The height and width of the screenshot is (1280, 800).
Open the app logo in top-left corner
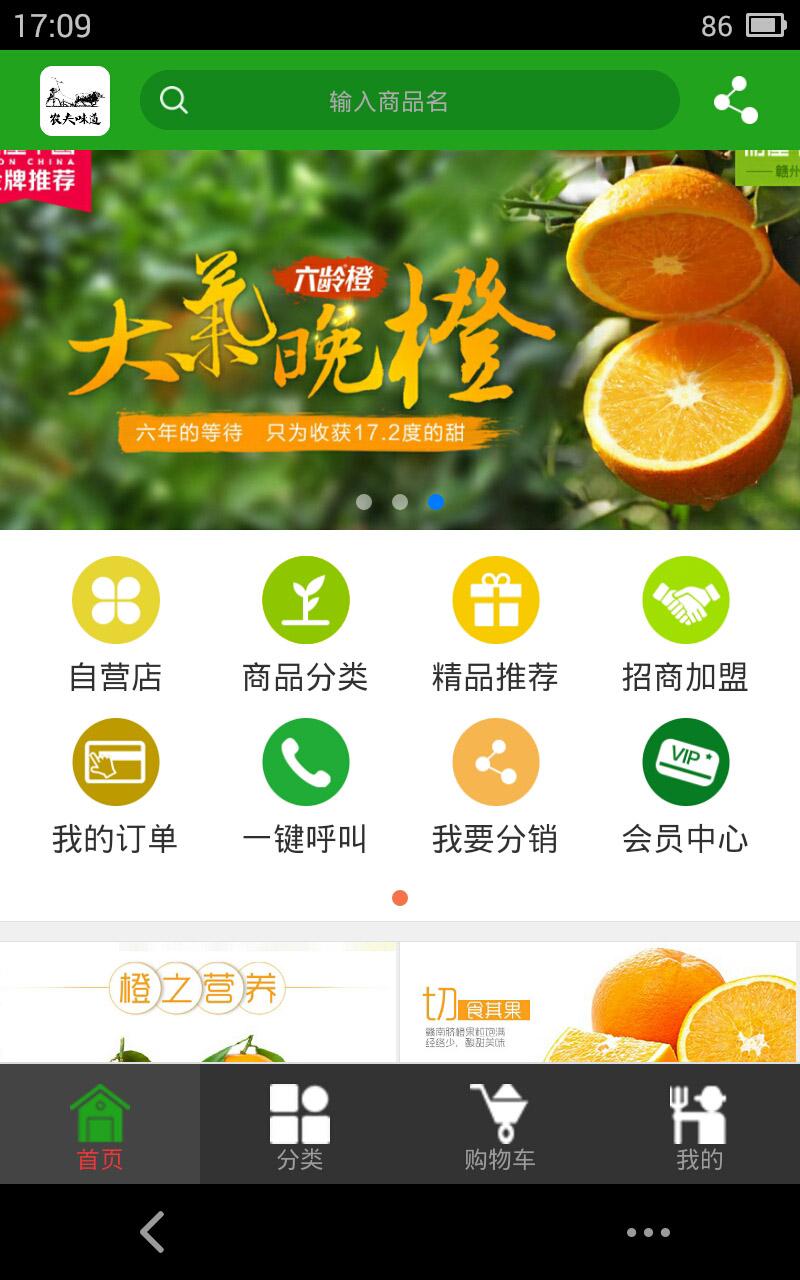coord(74,98)
